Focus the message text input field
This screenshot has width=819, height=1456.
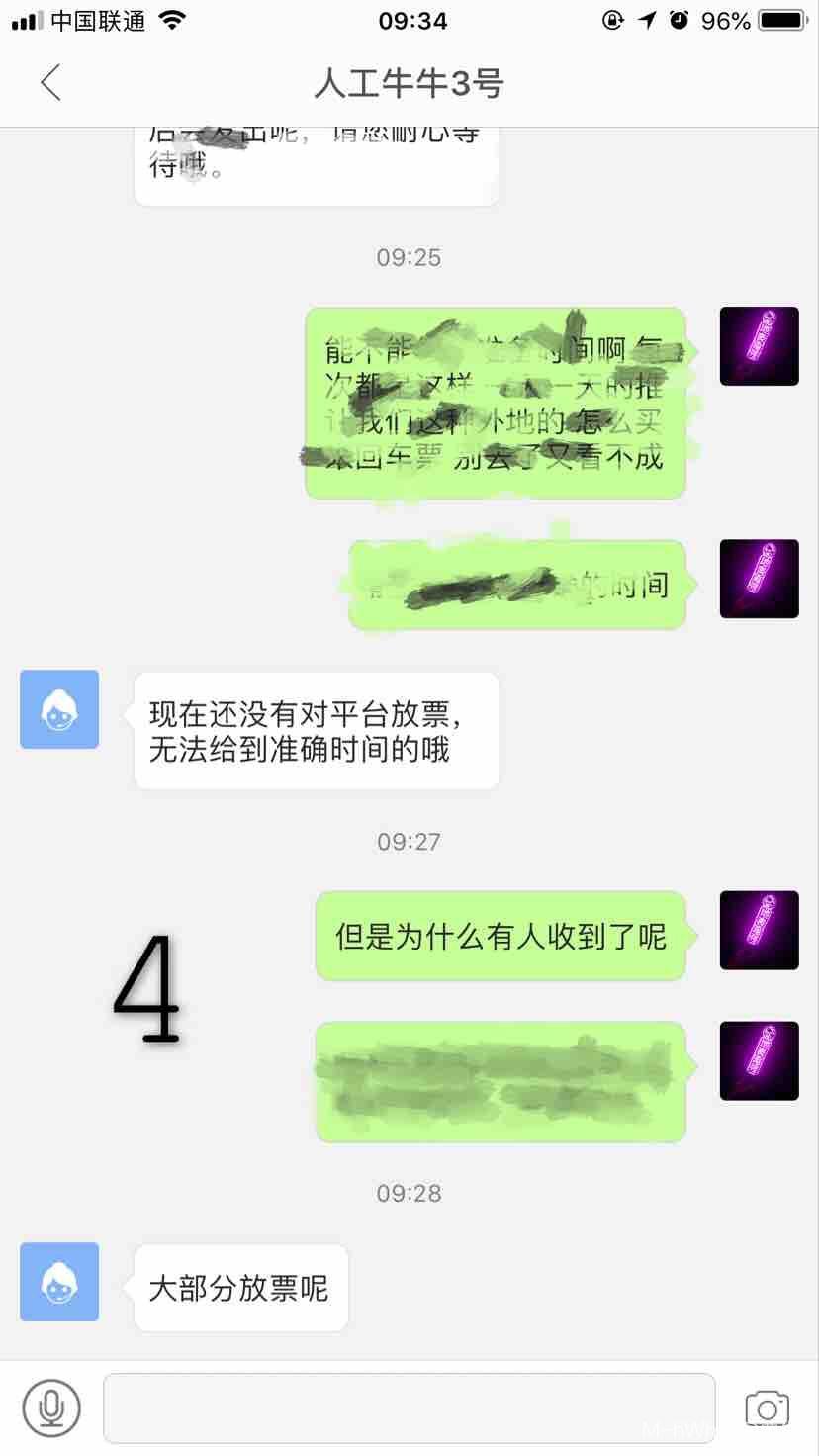pos(409,1408)
